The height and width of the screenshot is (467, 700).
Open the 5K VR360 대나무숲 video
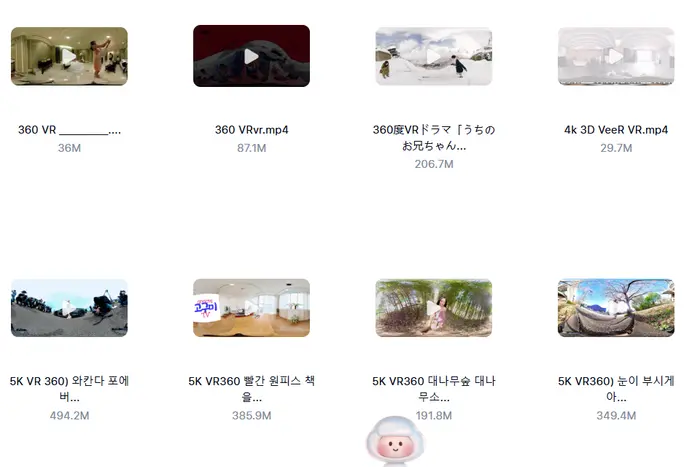point(434,307)
